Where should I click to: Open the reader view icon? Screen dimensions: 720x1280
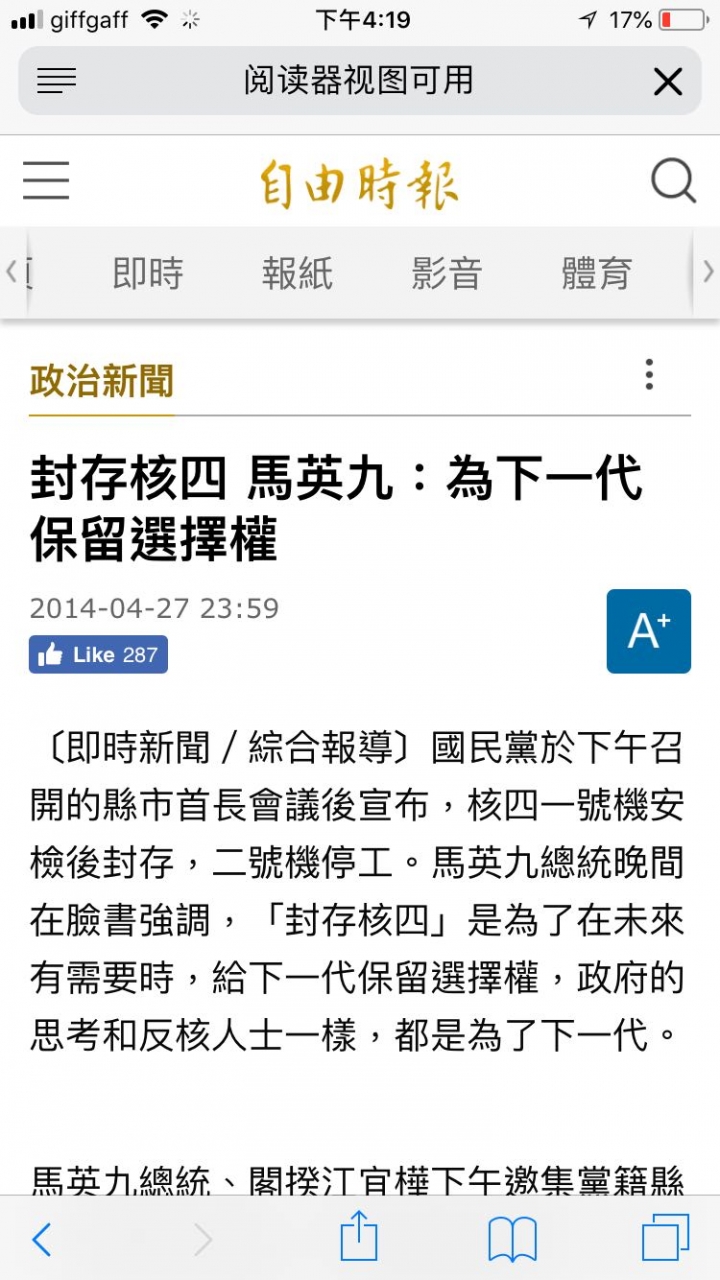(x=56, y=81)
